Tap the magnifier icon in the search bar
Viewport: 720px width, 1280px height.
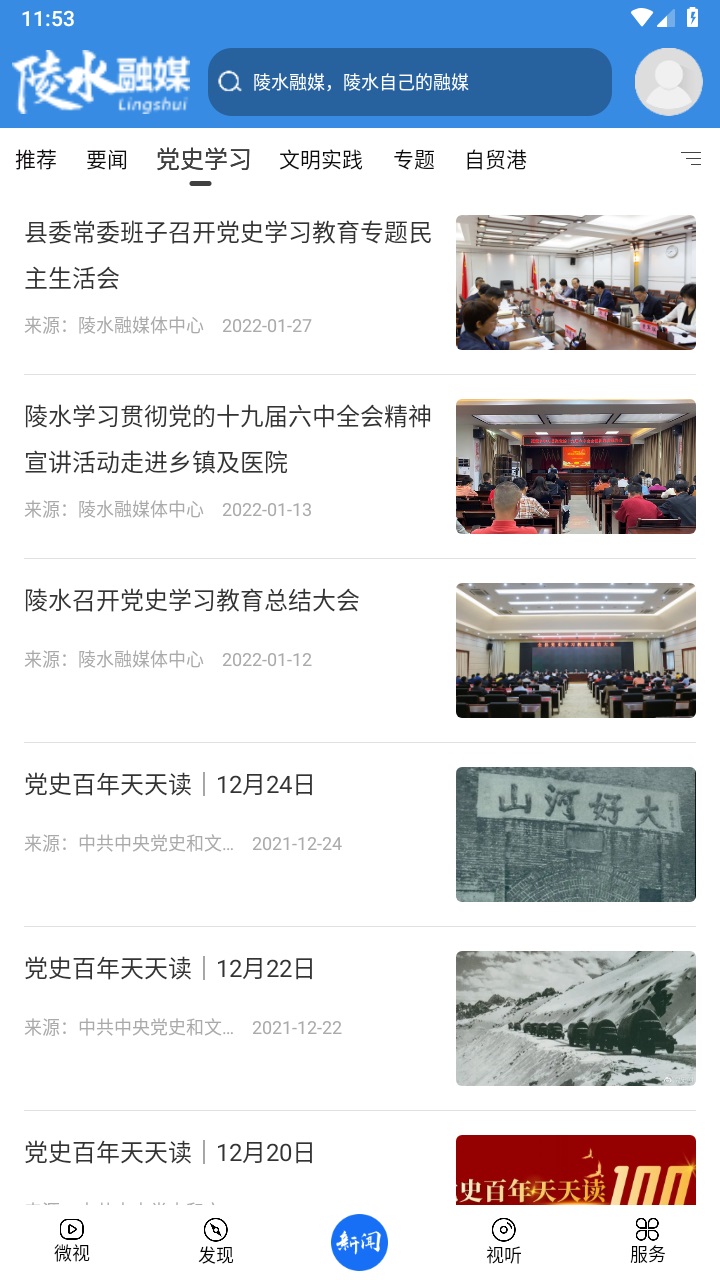coord(231,82)
